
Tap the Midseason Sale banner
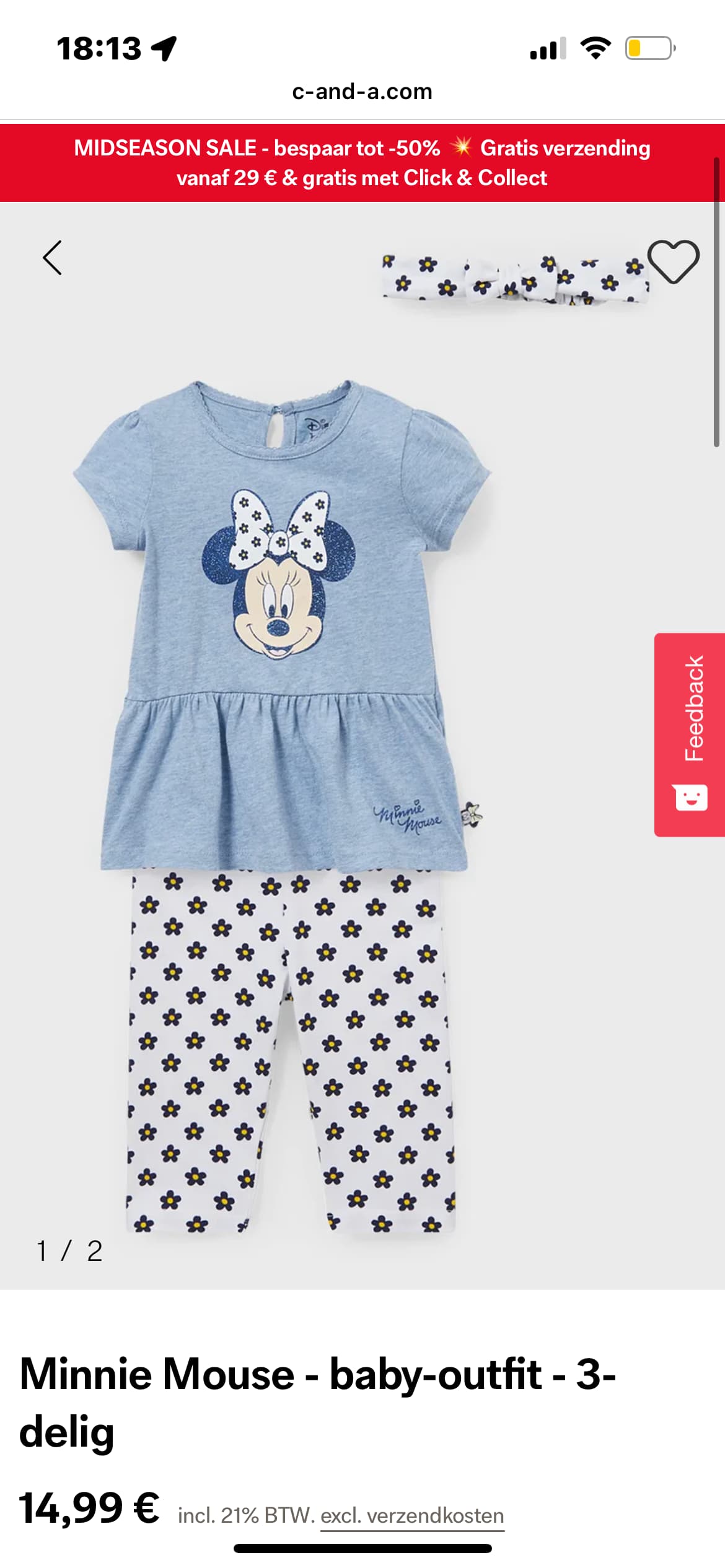point(362,163)
